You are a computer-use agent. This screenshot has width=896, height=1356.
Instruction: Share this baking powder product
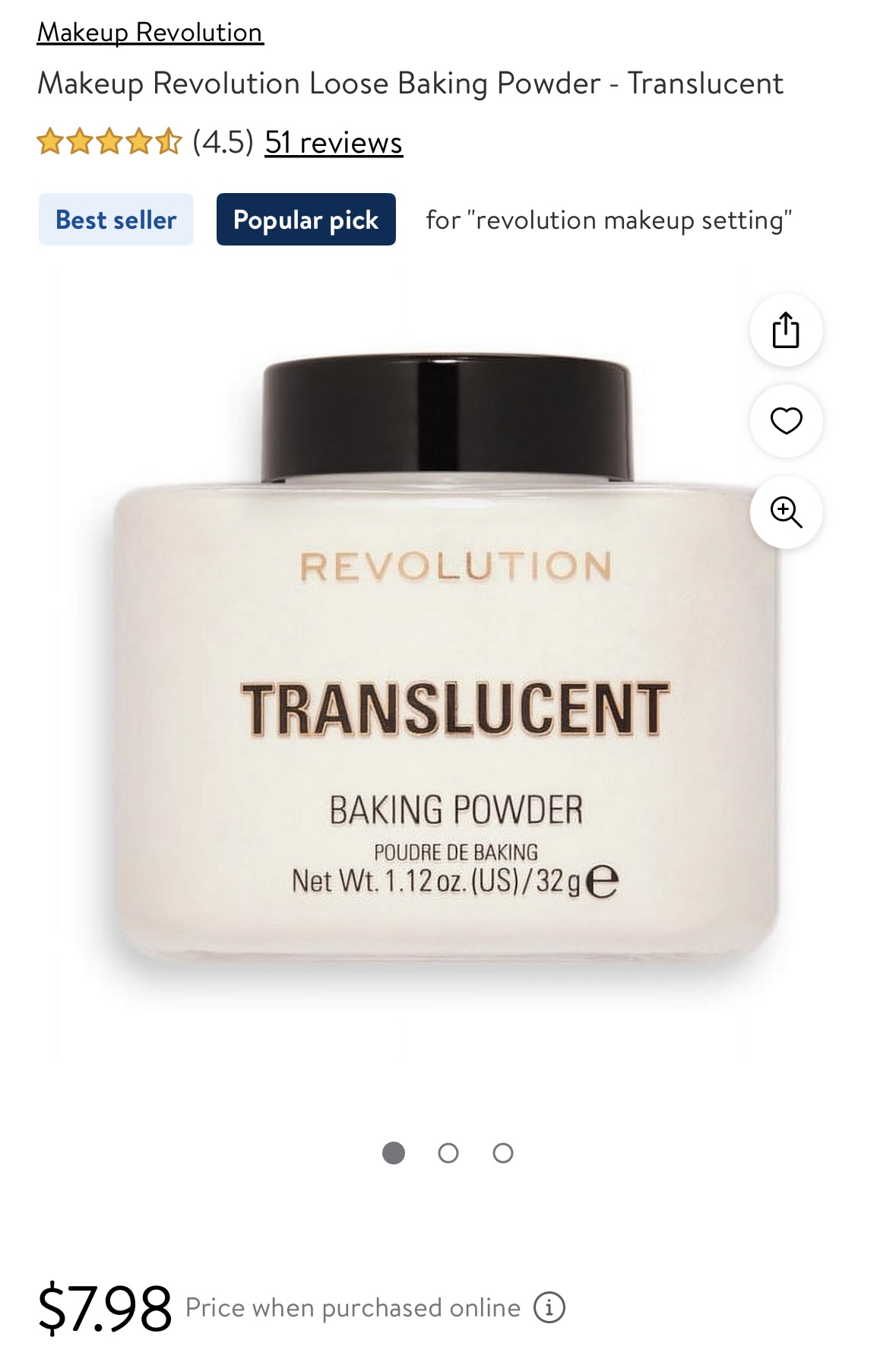(x=786, y=330)
